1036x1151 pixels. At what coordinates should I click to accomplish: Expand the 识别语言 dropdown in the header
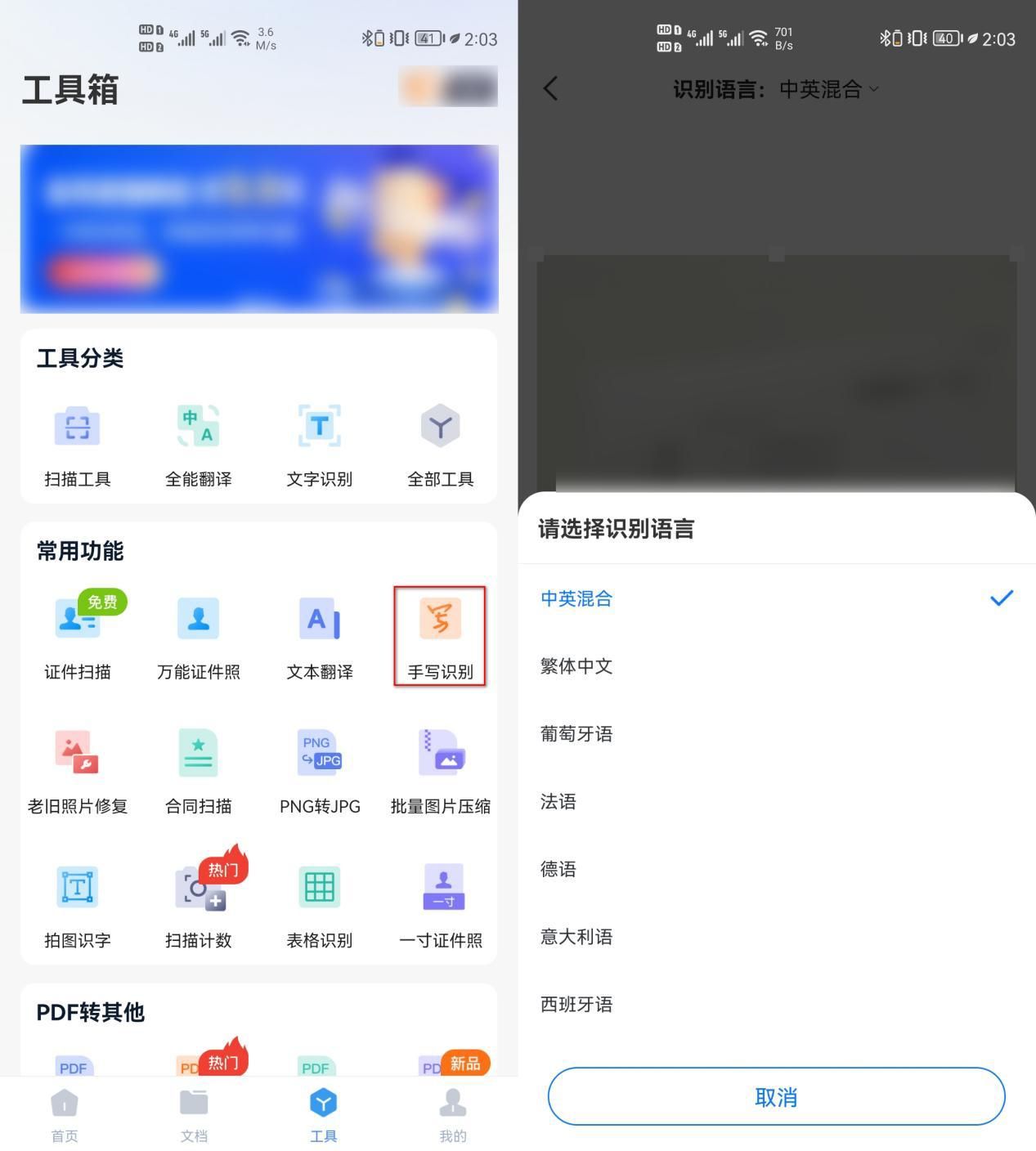pos(827,89)
